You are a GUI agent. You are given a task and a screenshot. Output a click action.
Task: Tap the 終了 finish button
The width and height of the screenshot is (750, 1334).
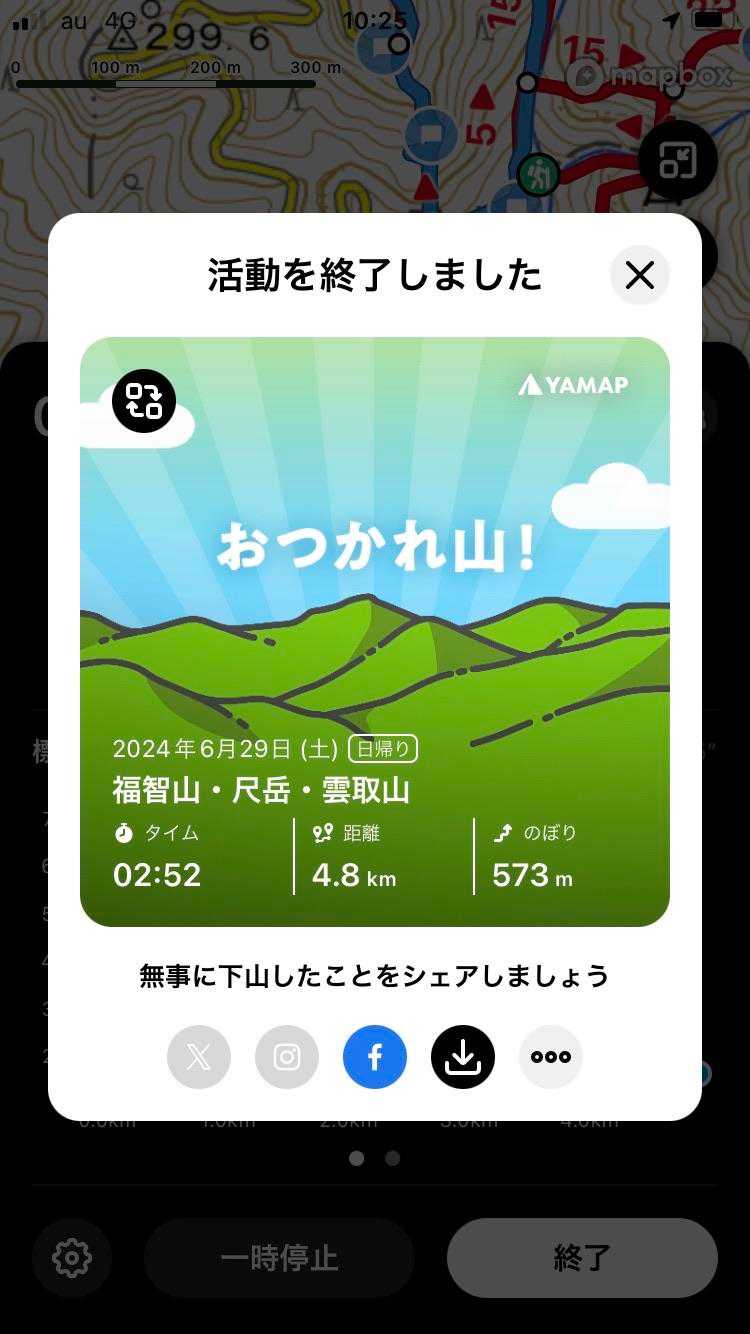(x=582, y=1258)
